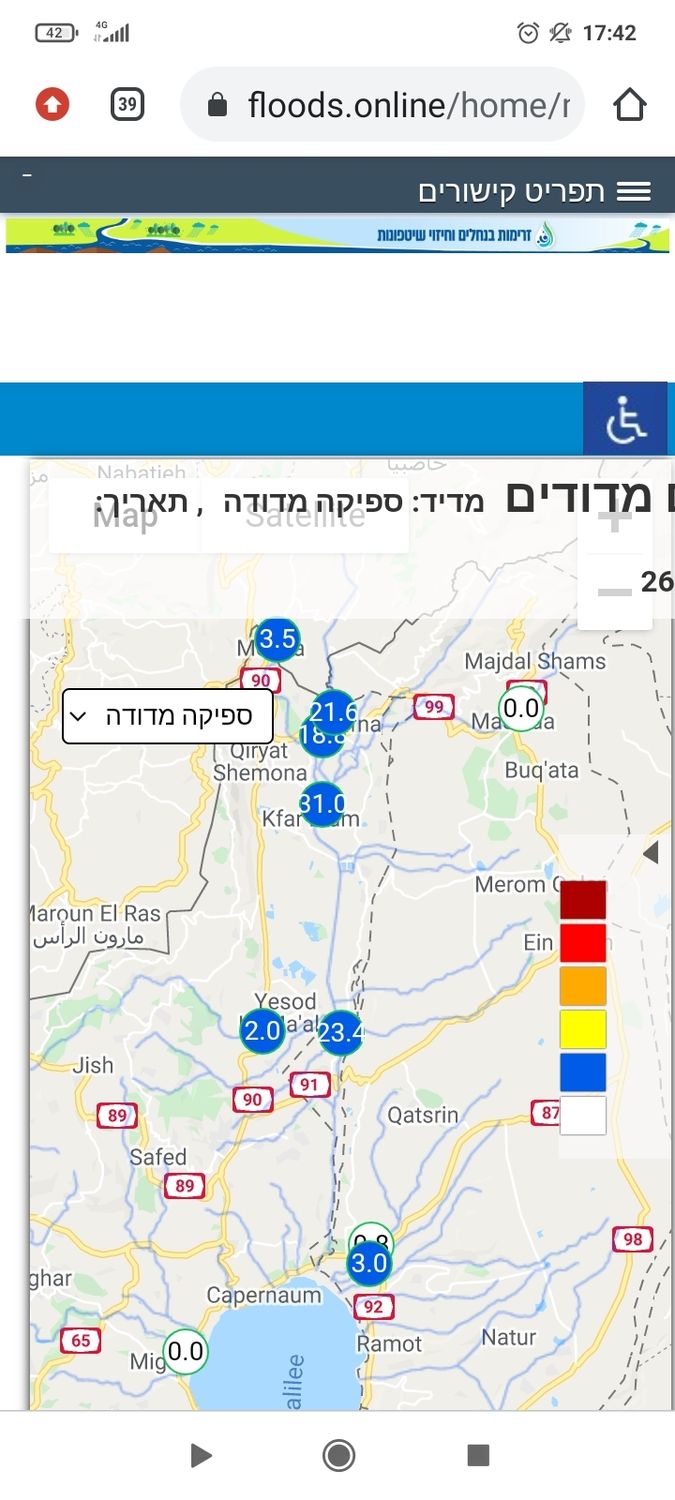Go to the browser home page
Viewport: 675px width, 1500px height.
click(630, 105)
